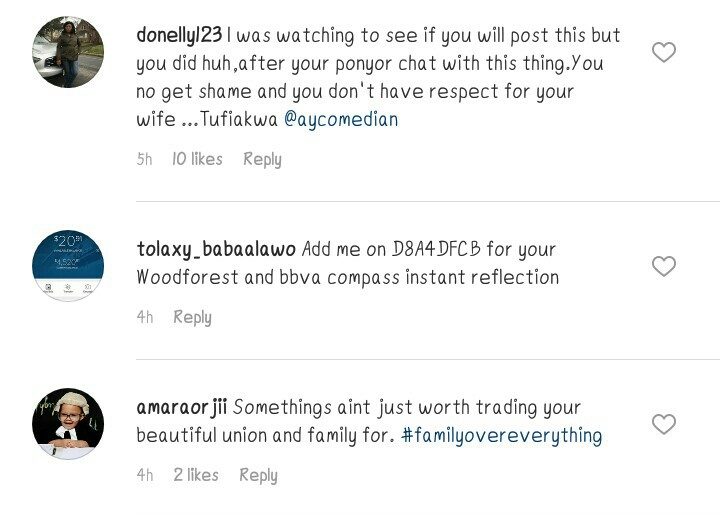Open the donelly123 username link

pos(179,35)
